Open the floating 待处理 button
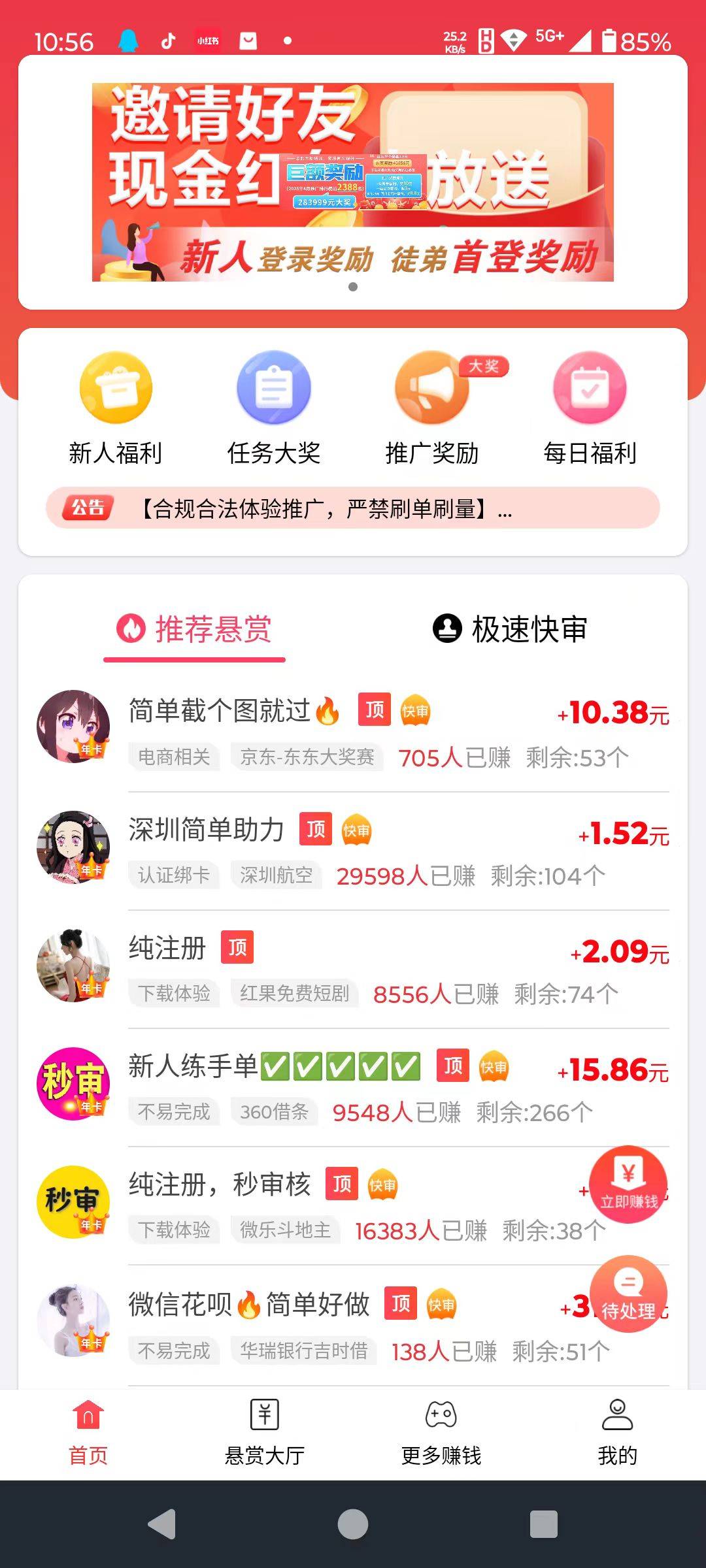Viewport: 706px width, 1568px height. click(628, 1294)
